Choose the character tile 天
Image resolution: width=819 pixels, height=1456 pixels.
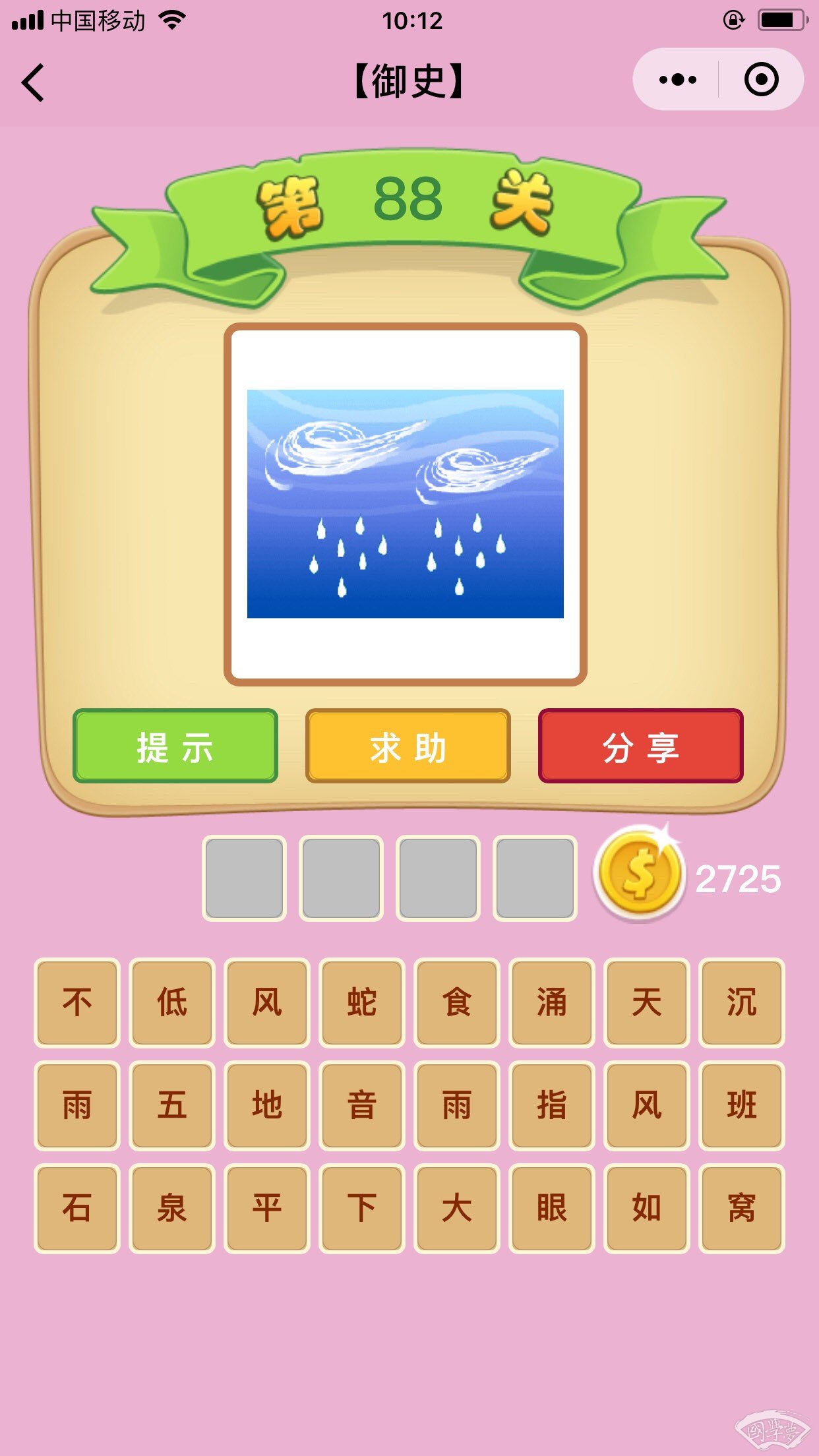[647, 1002]
